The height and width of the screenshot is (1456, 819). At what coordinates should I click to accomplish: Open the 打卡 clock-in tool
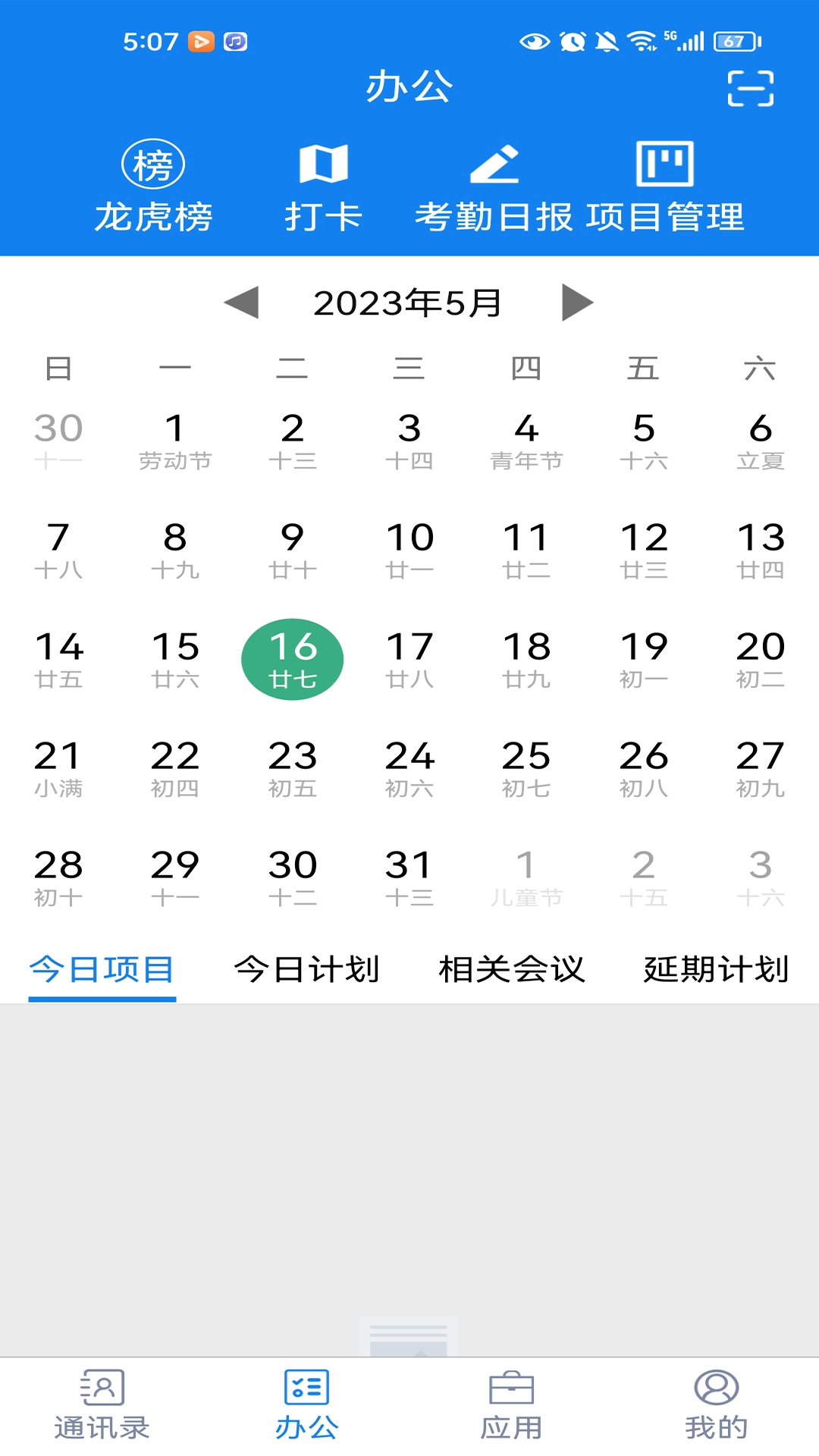coord(323,186)
